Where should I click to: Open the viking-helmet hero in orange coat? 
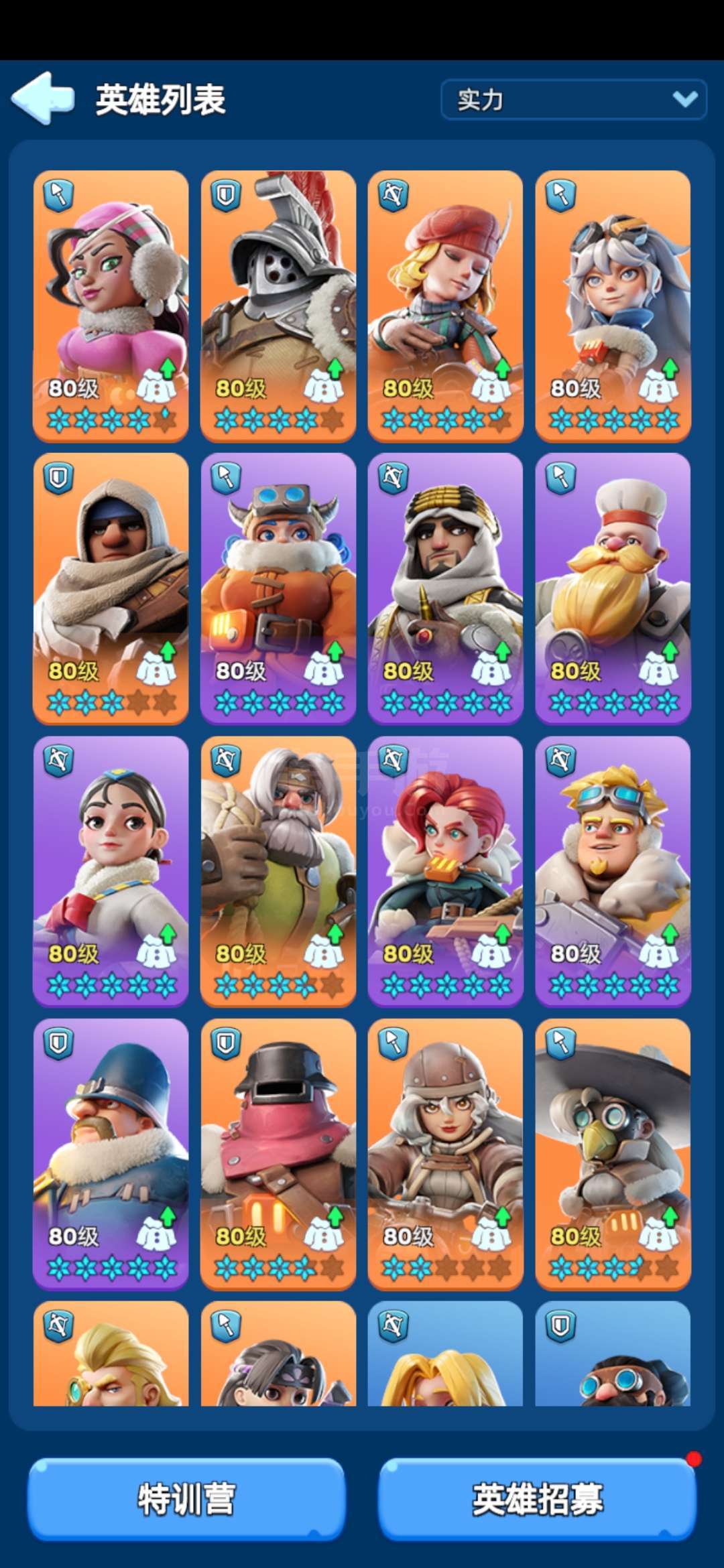[x=278, y=589]
